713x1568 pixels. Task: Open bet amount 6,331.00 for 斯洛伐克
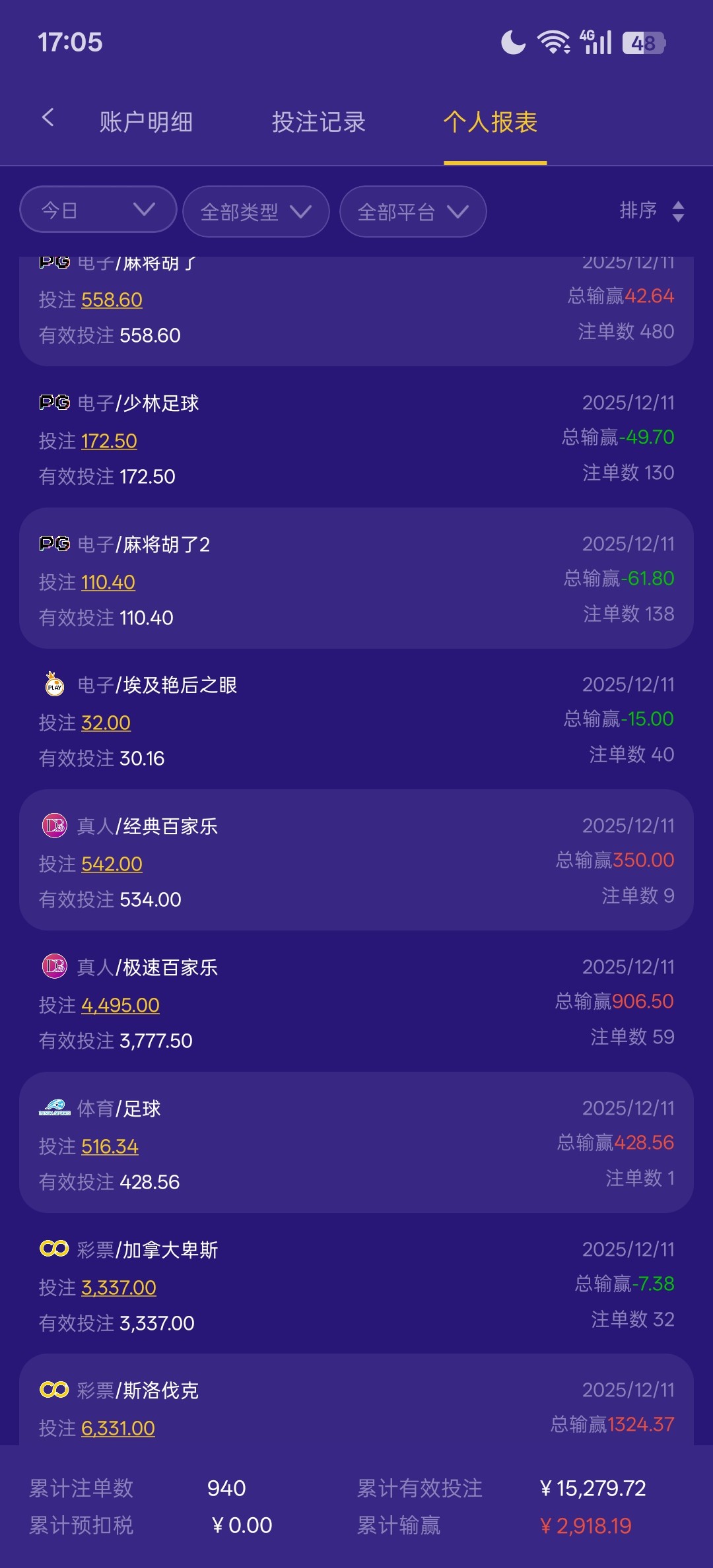point(118,1428)
